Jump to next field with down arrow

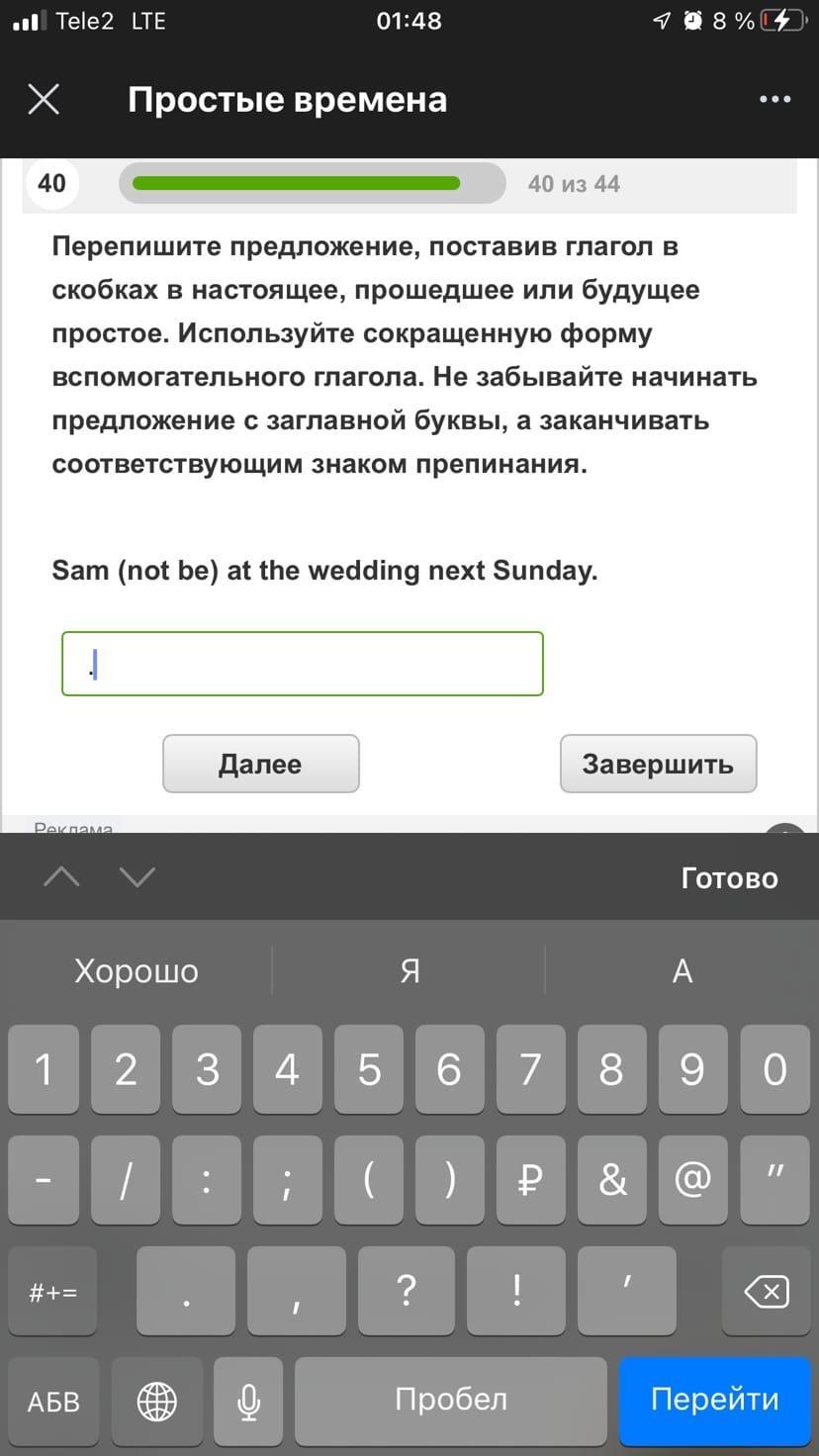pos(137,876)
